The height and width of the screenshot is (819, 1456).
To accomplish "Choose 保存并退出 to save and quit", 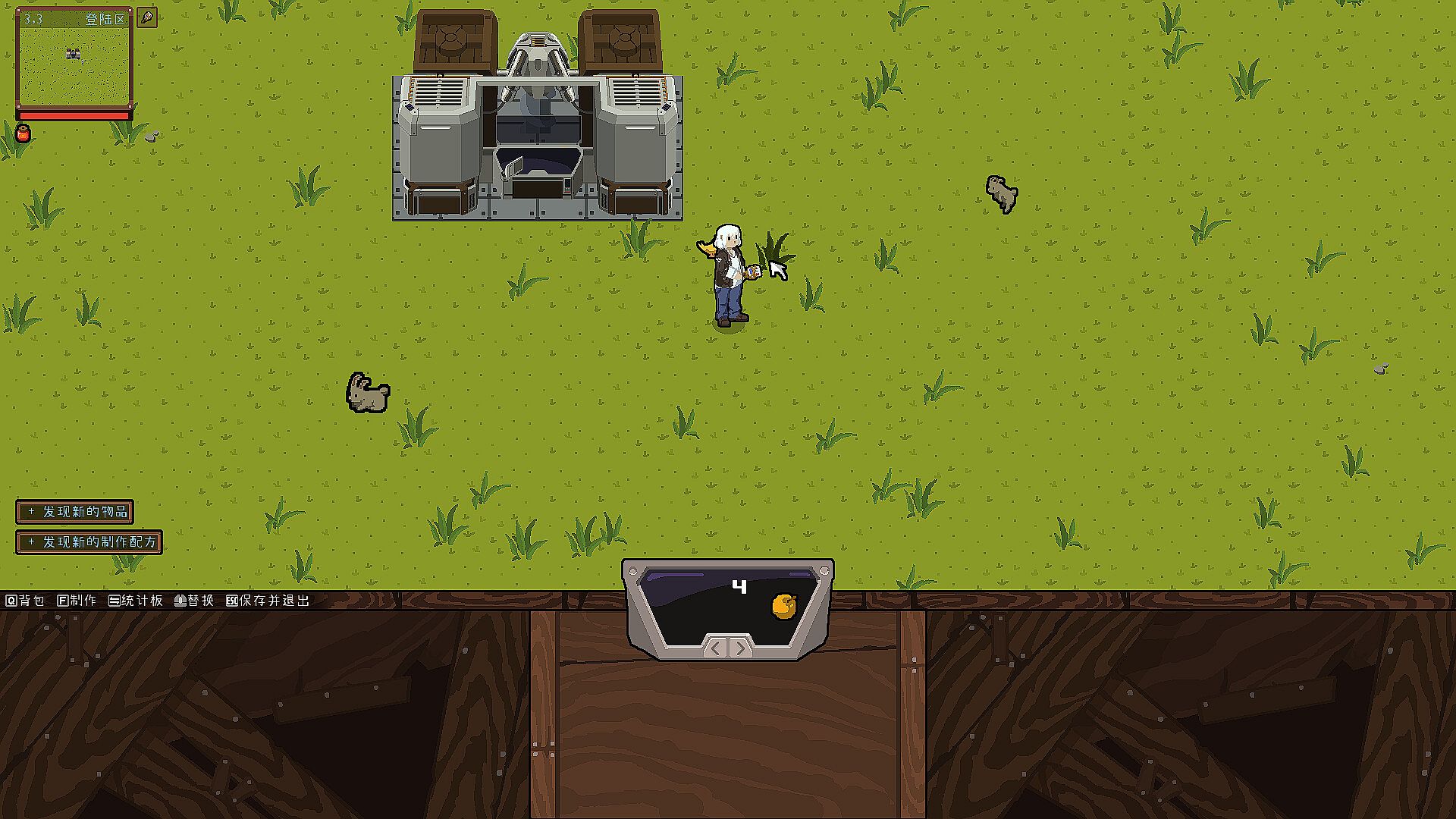I will [268, 601].
